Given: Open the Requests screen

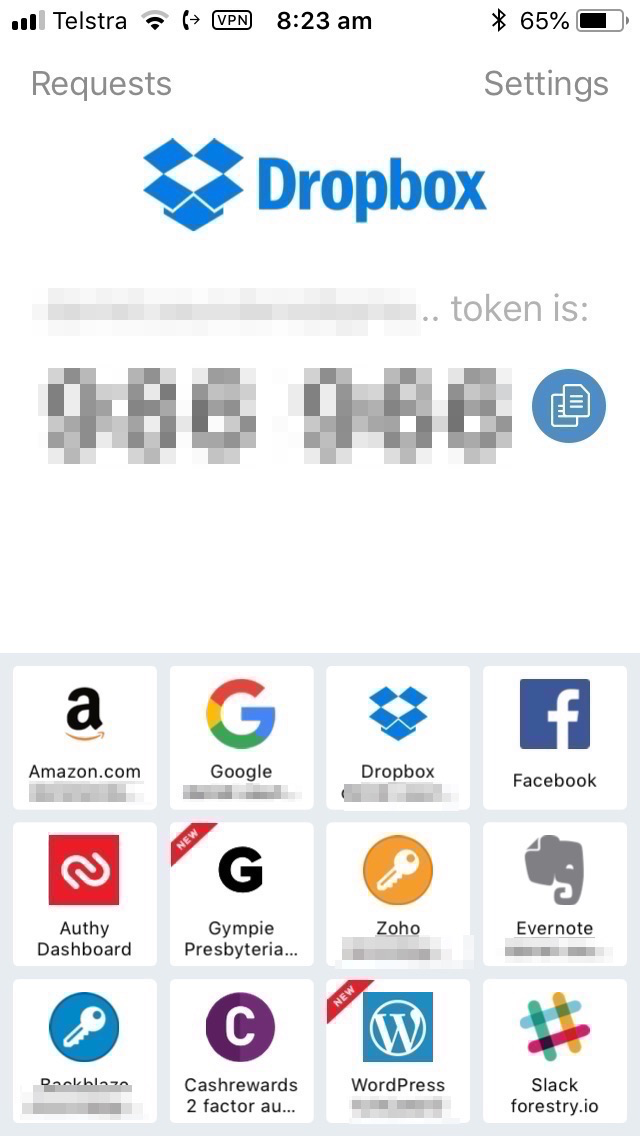Looking at the screenshot, I should click(101, 84).
